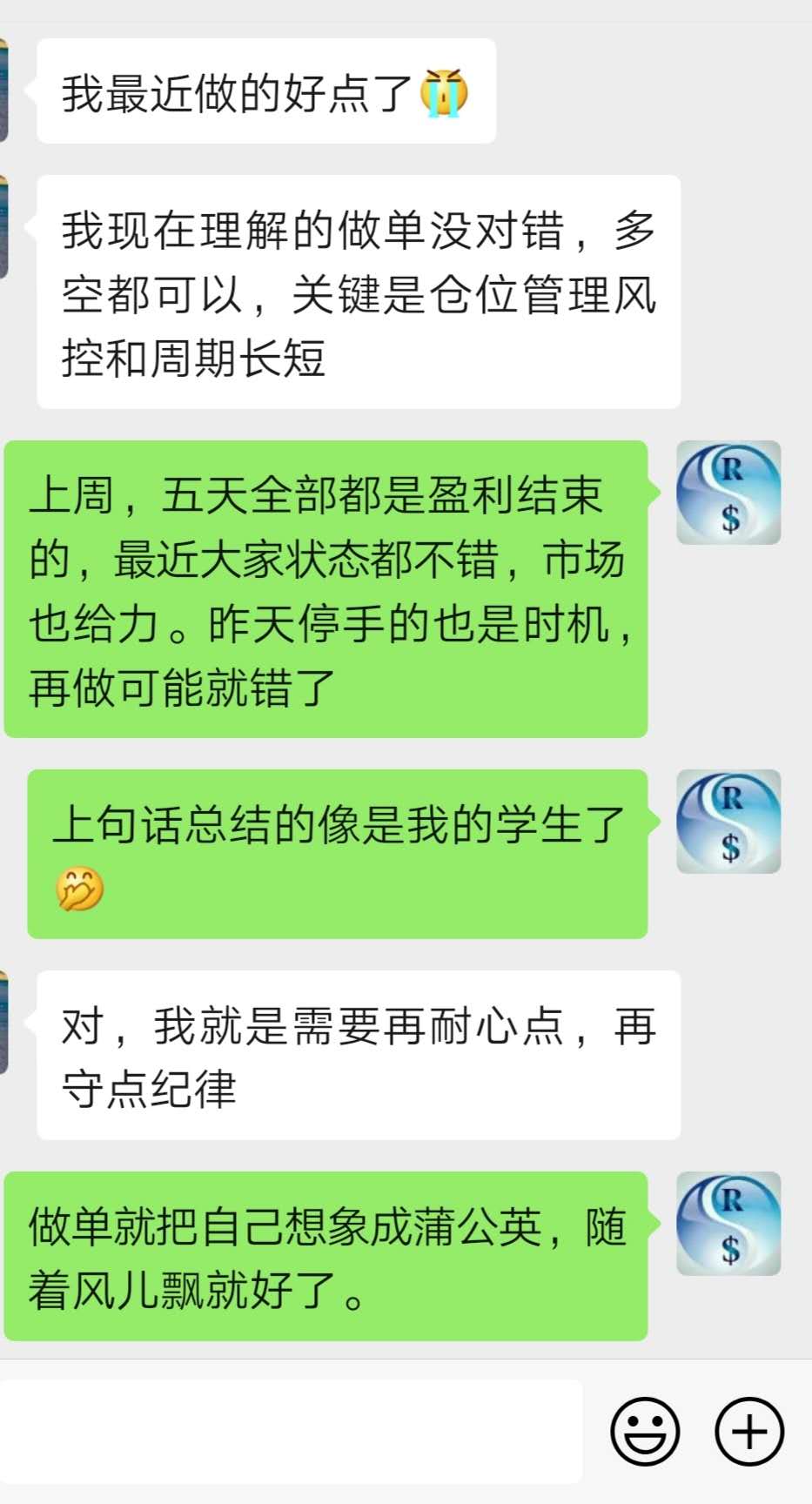Open avatar beside 做单就把自己想象成蒲公英 message
This screenshot has width=812, height=1504.
coord(728,1224)
